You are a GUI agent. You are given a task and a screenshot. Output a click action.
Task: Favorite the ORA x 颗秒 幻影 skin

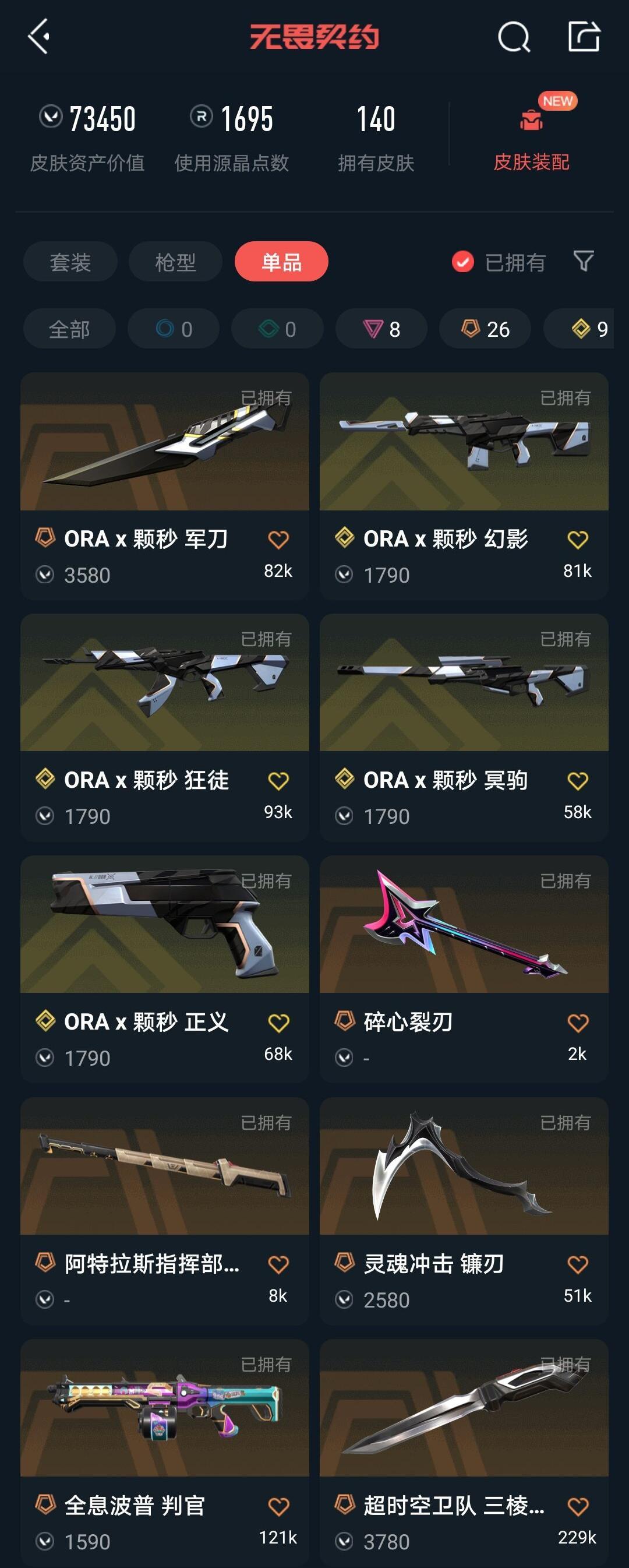(577, 540)
